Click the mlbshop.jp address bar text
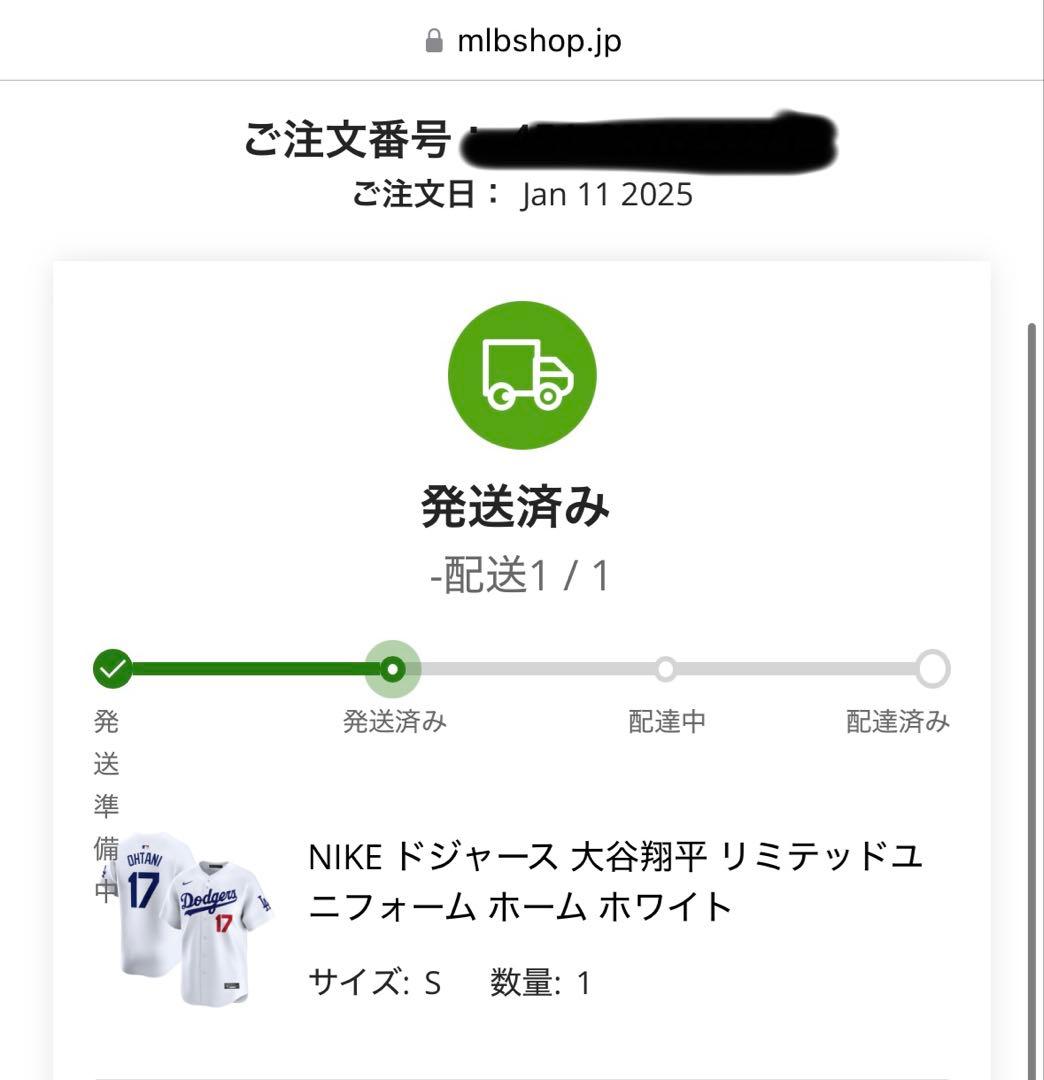The height and width of the screenshot is (1080, 1044). click(538, 41)
